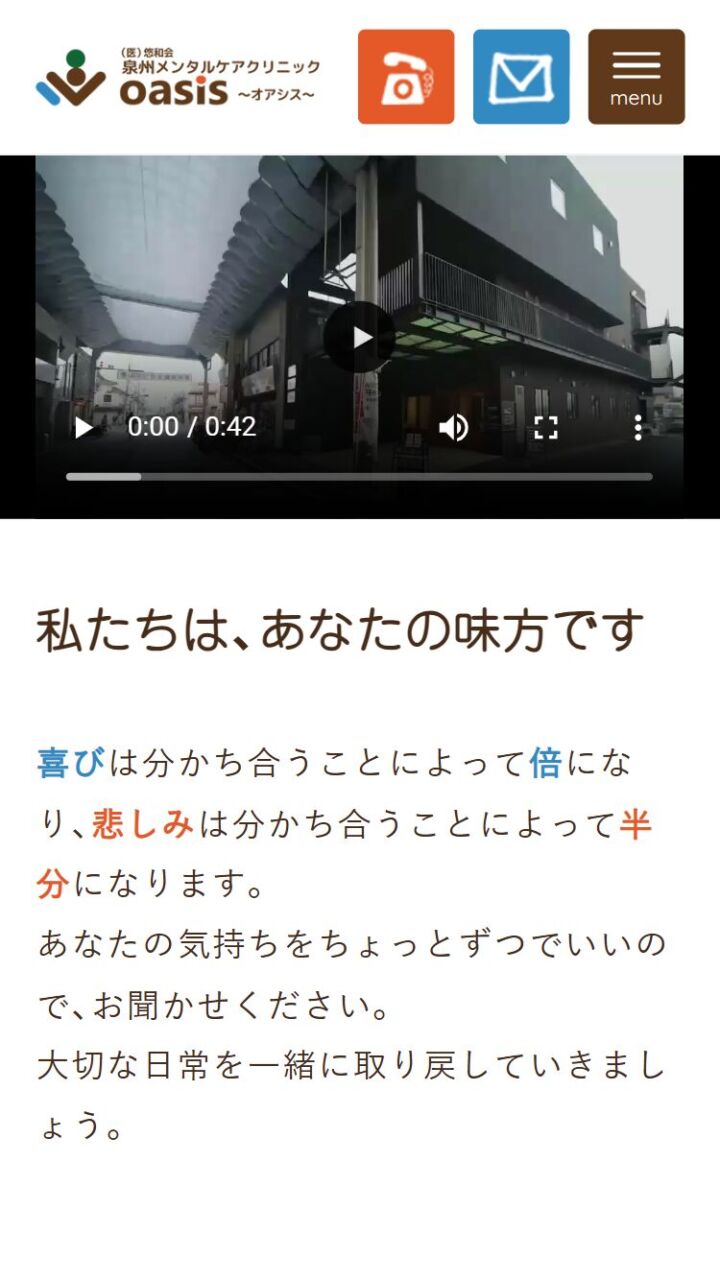Open the blue email envelope button
Image resolution: width=720 pixels, height=1280 pixels.
click(521, 77)
